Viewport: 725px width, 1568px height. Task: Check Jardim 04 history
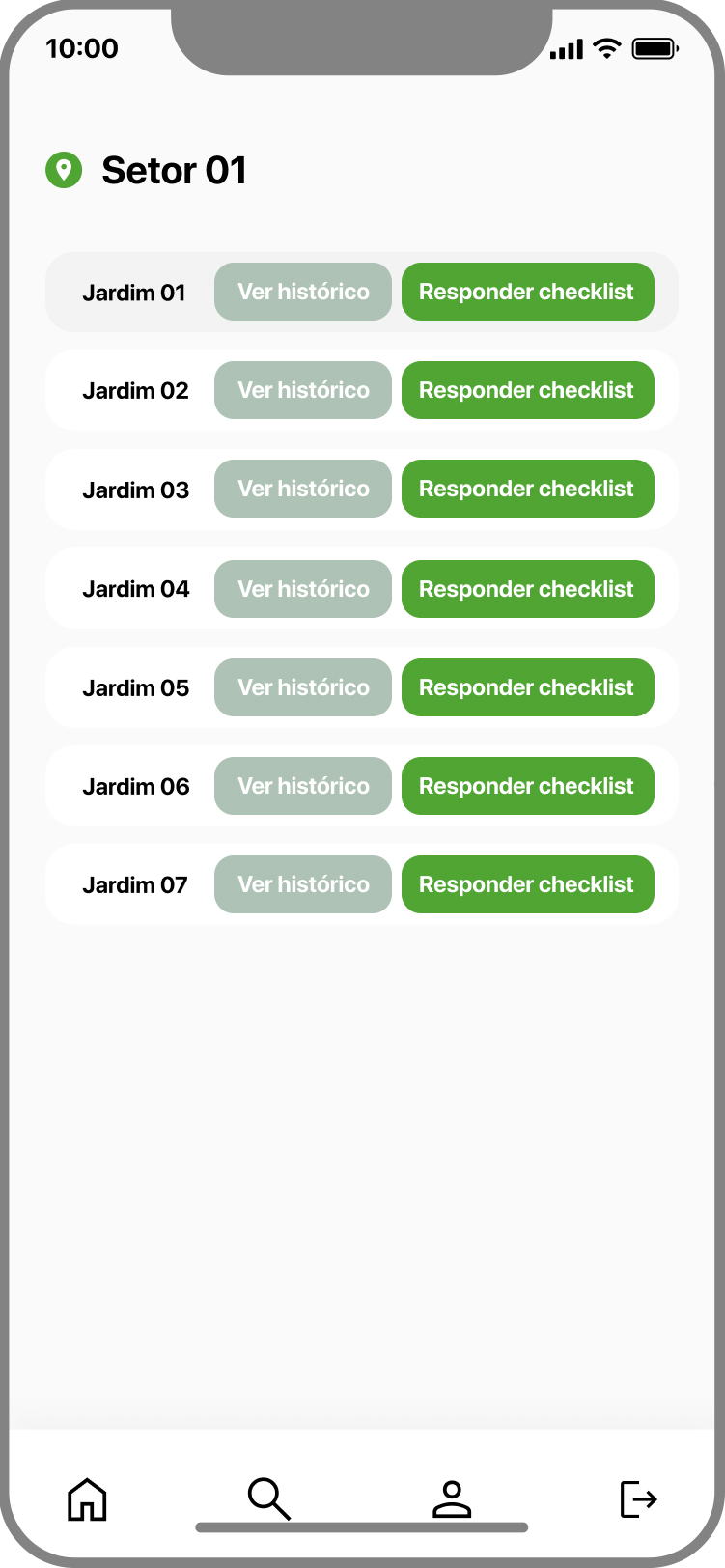(x=303, y=589)
